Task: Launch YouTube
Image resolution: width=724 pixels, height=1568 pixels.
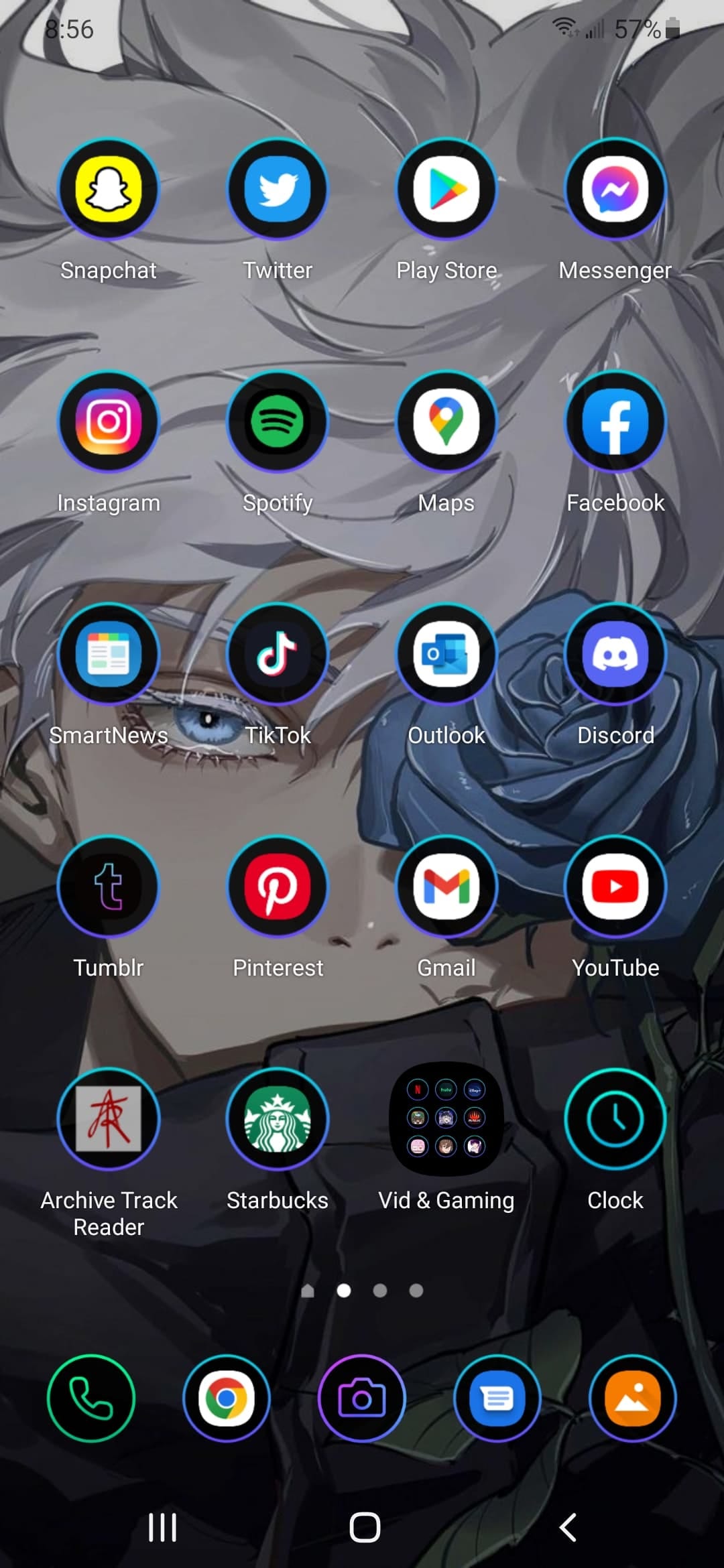Action: point(615,887)
